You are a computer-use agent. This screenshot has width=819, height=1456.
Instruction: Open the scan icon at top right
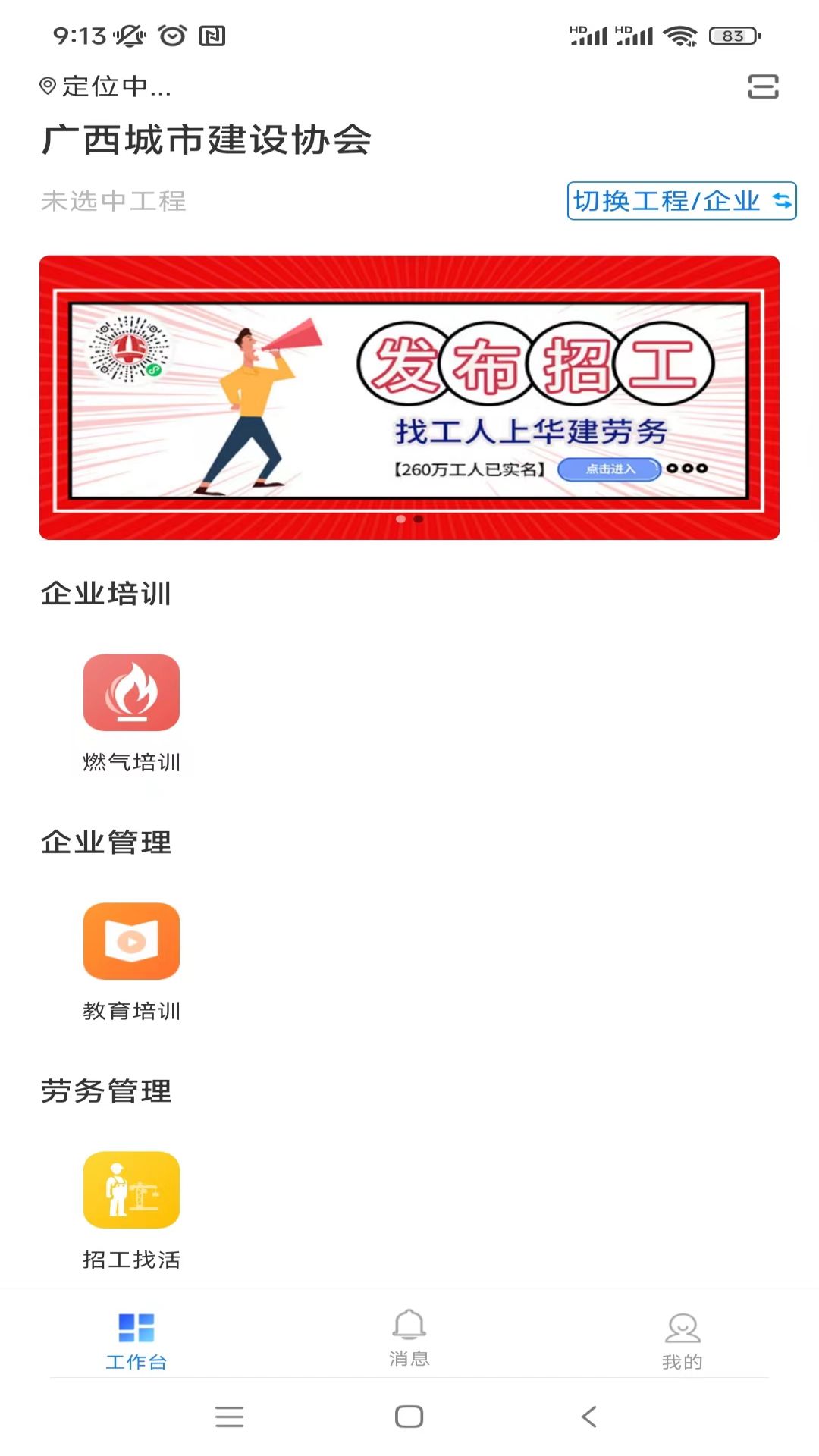[x=763, y=86]
